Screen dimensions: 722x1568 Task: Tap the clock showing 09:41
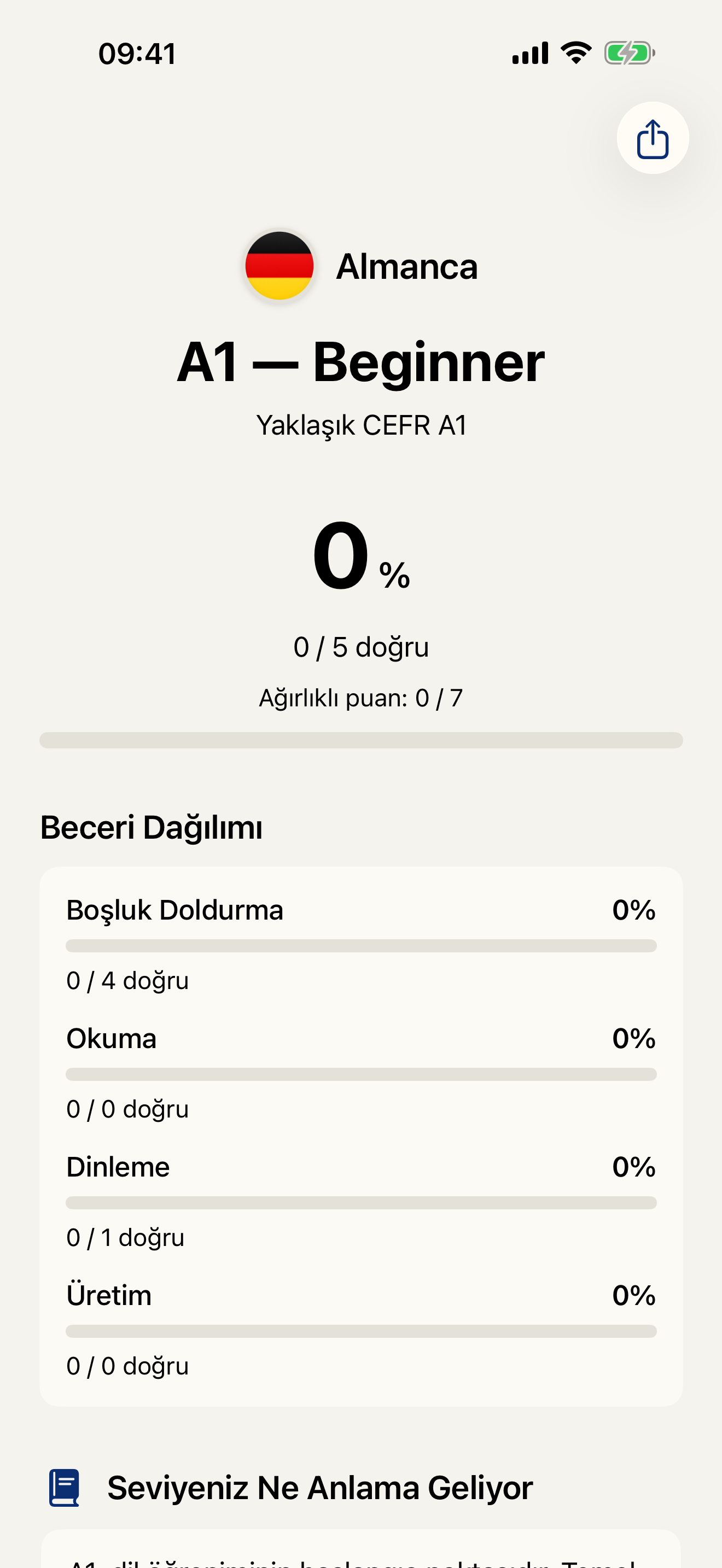click(137, 53)
